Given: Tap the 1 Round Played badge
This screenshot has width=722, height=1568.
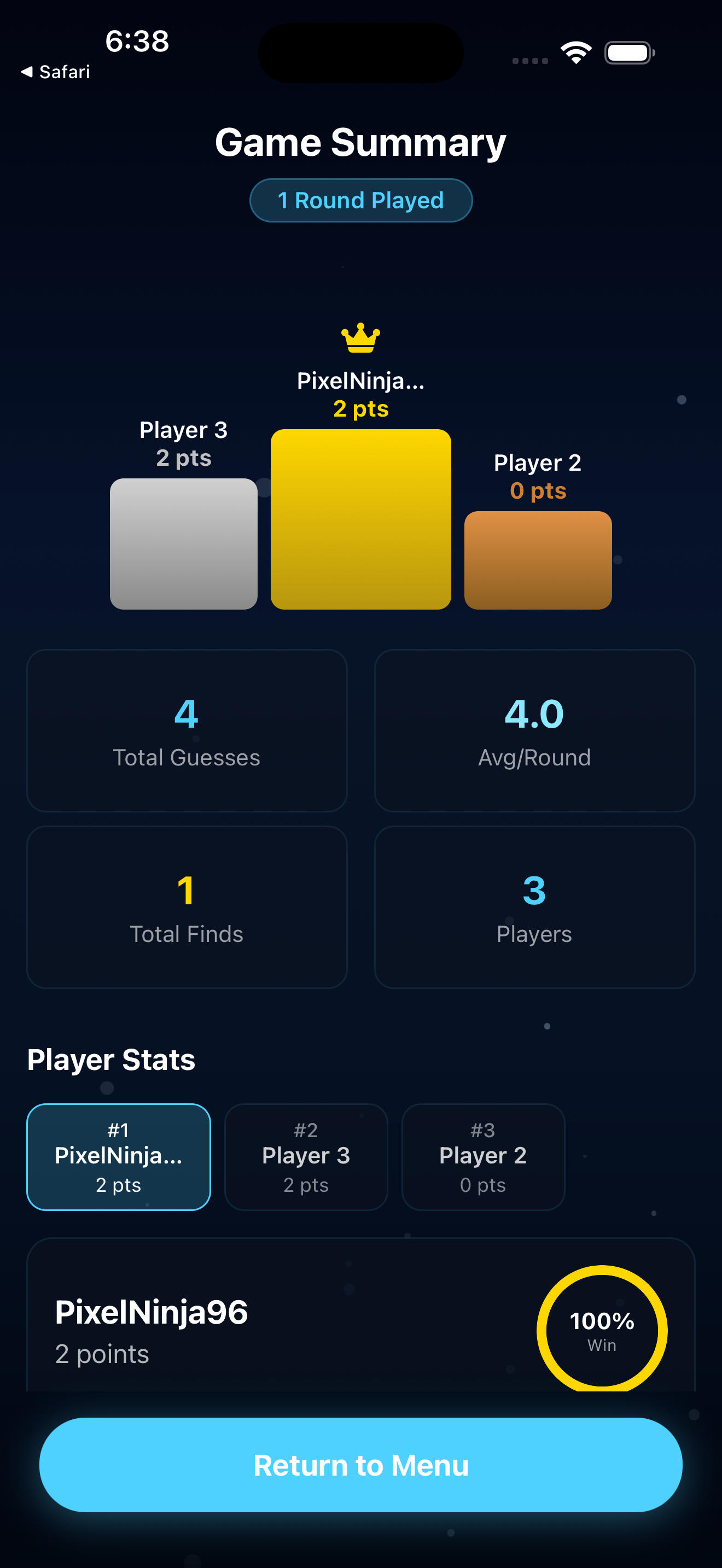Looking at the screenshot, I should pyautogui.click(x=361, y=200).
